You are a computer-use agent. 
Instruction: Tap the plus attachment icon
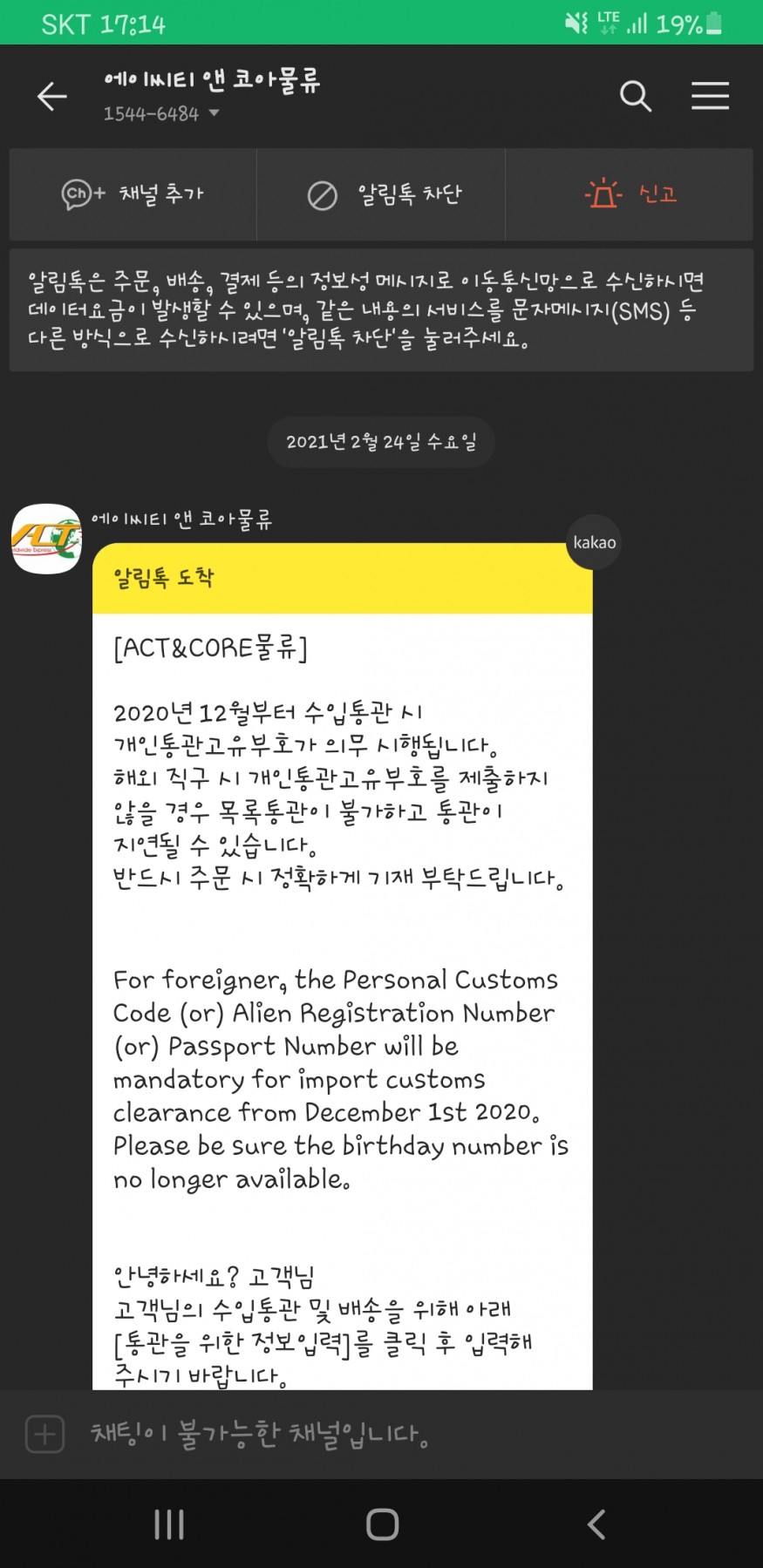click(45, 1434)
